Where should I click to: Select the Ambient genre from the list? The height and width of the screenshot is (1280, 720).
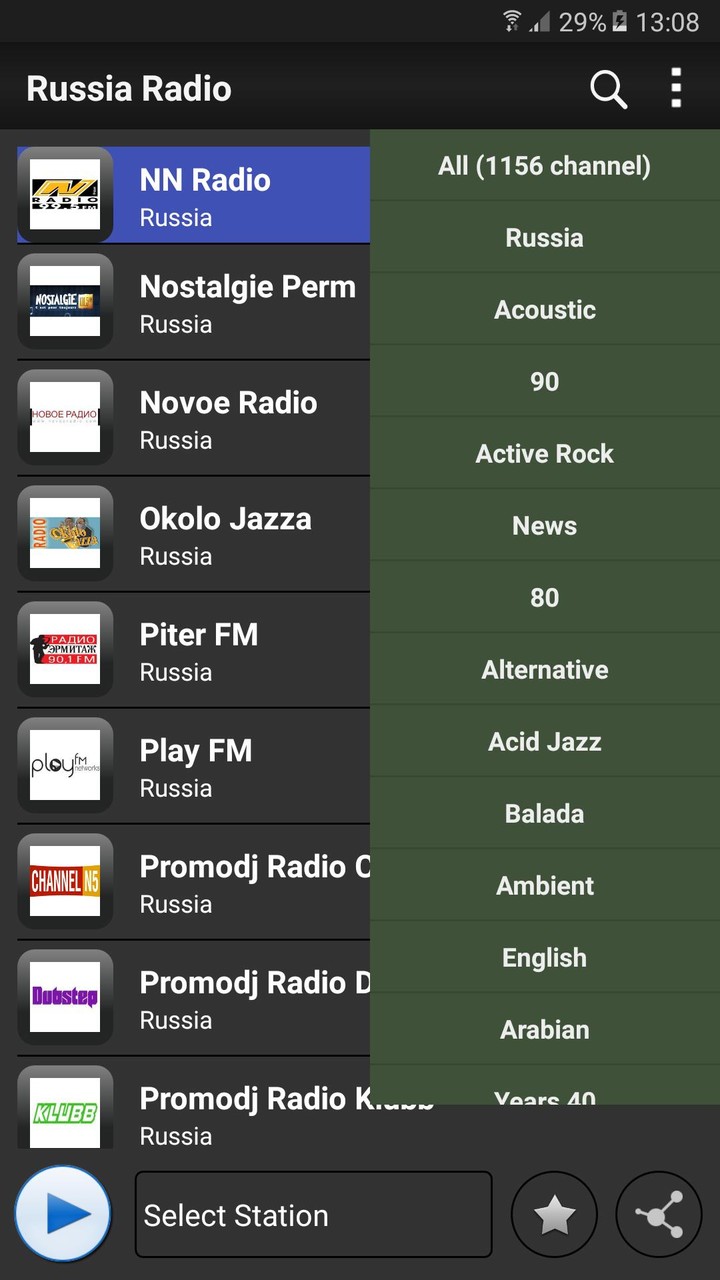pyautogui.click(x=544, y=885)
